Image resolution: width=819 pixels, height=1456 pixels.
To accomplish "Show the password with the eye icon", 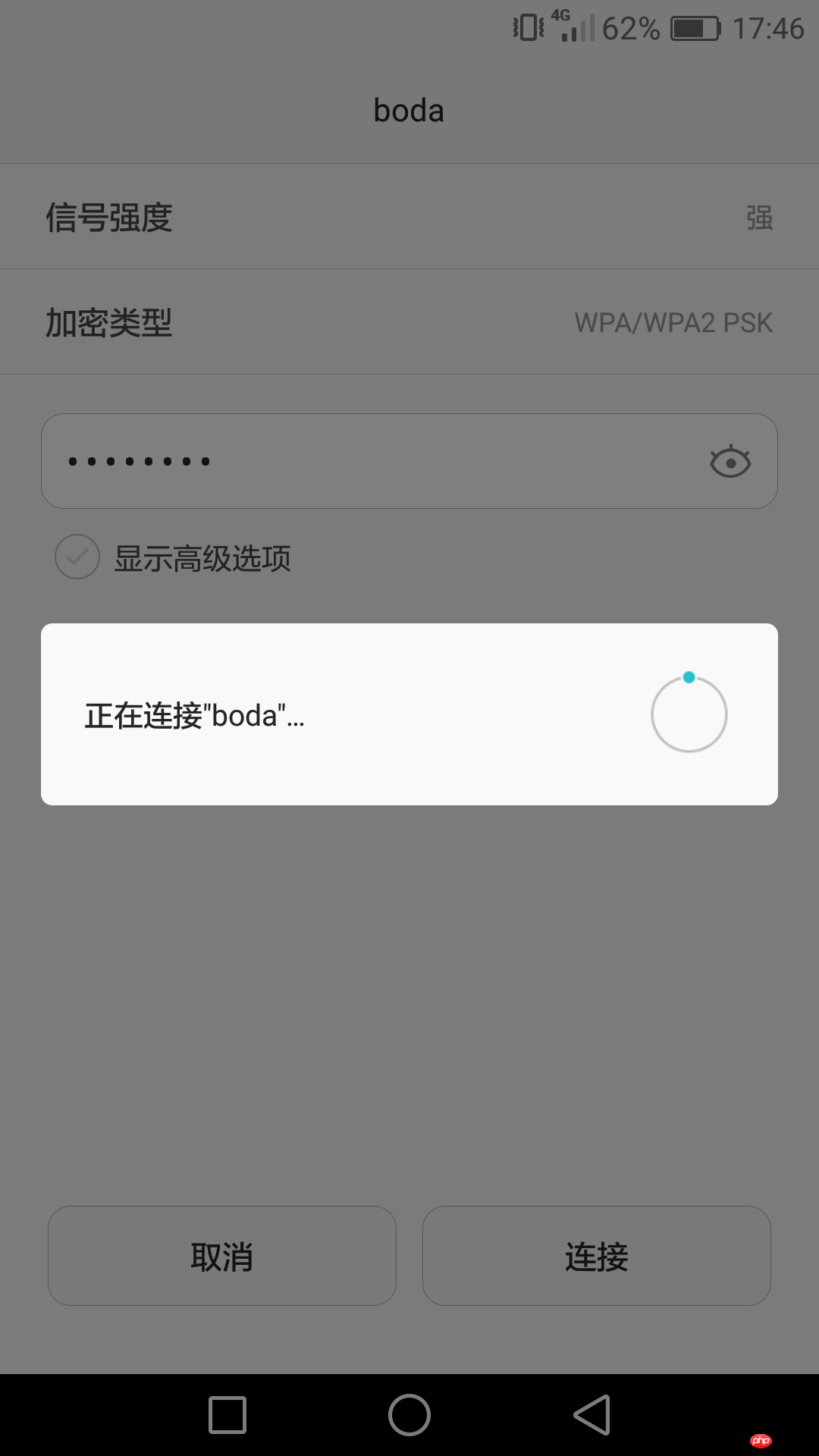I will coord(730,461).
